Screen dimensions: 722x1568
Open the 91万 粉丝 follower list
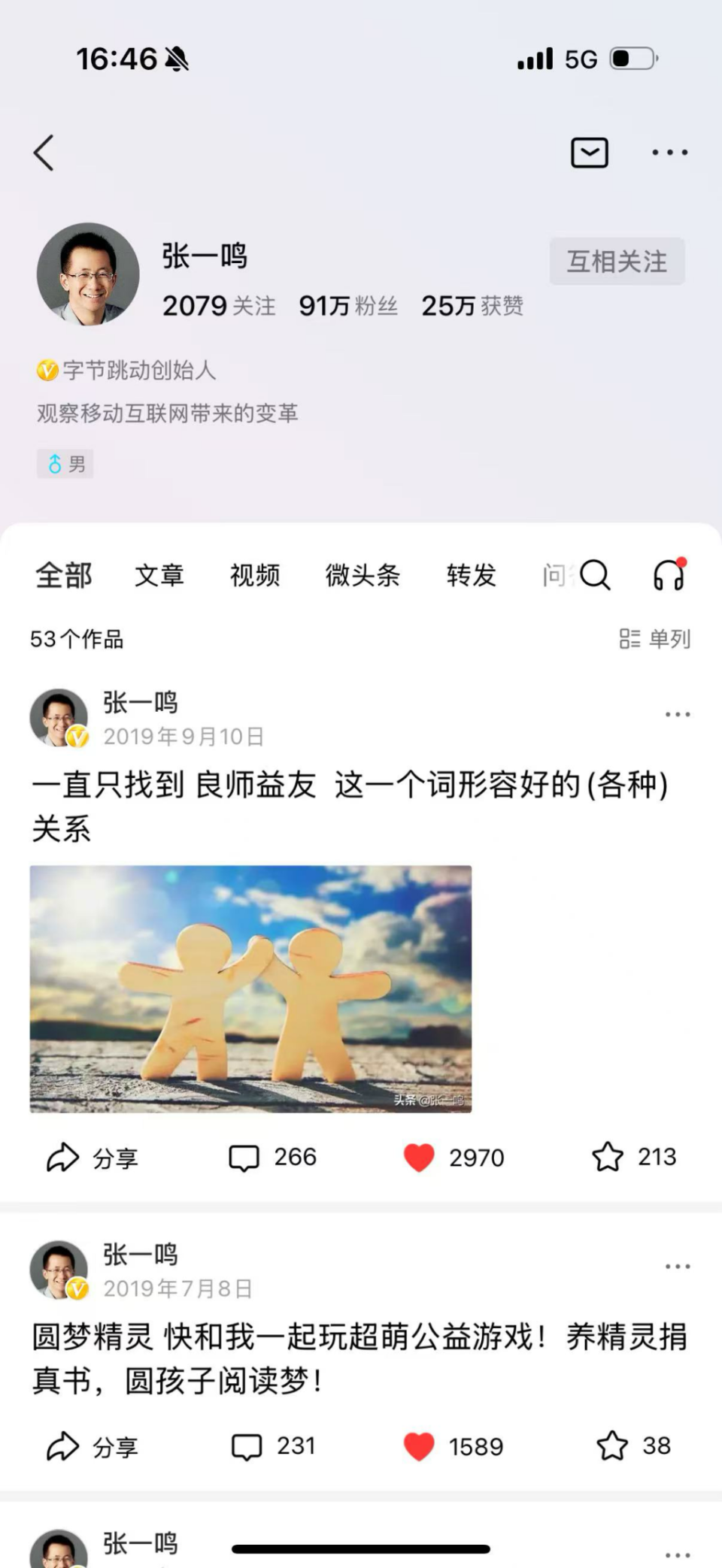tap(350, 306)
